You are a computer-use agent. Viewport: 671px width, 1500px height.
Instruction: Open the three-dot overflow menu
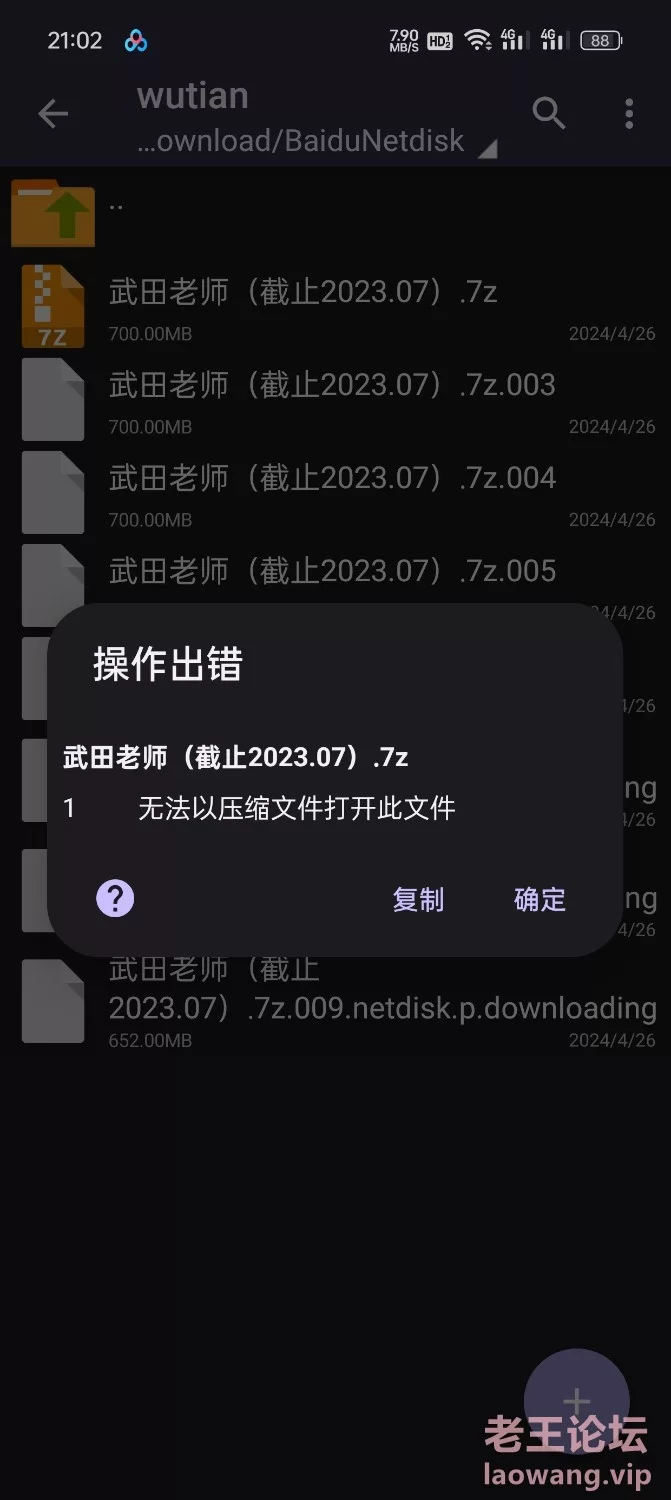(x=629, y=114)
